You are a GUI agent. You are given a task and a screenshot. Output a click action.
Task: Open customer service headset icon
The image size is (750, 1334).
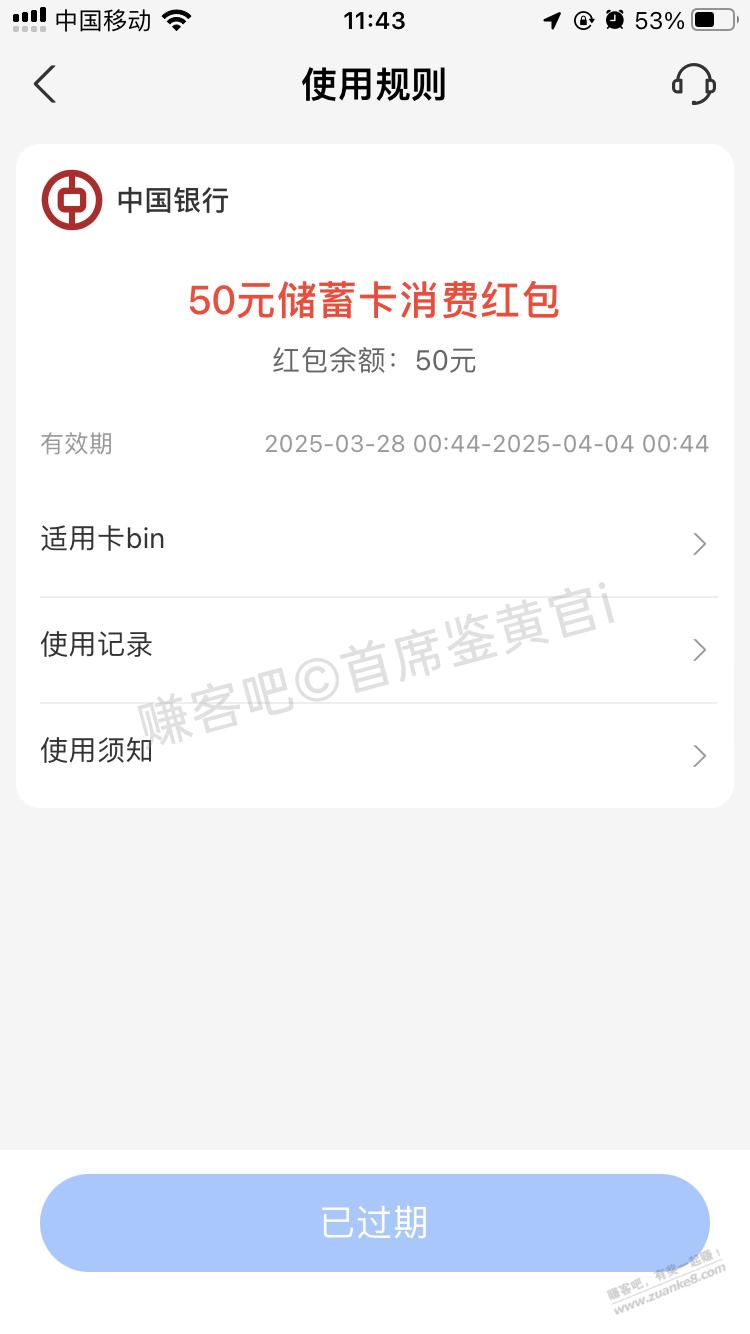(693, 85)
